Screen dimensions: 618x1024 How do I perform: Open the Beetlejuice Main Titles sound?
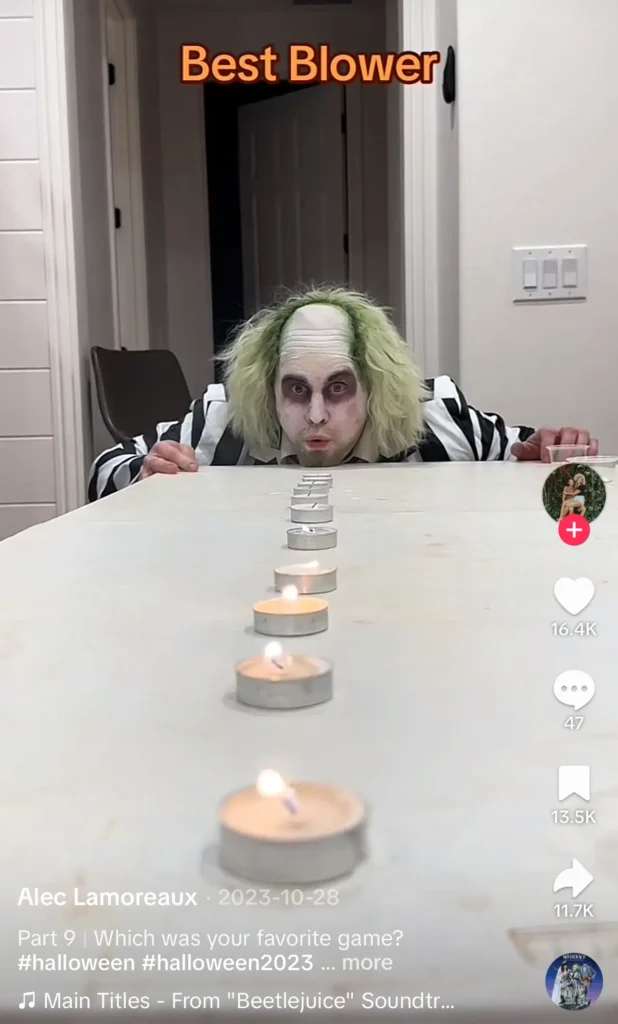pos(248,1000)
